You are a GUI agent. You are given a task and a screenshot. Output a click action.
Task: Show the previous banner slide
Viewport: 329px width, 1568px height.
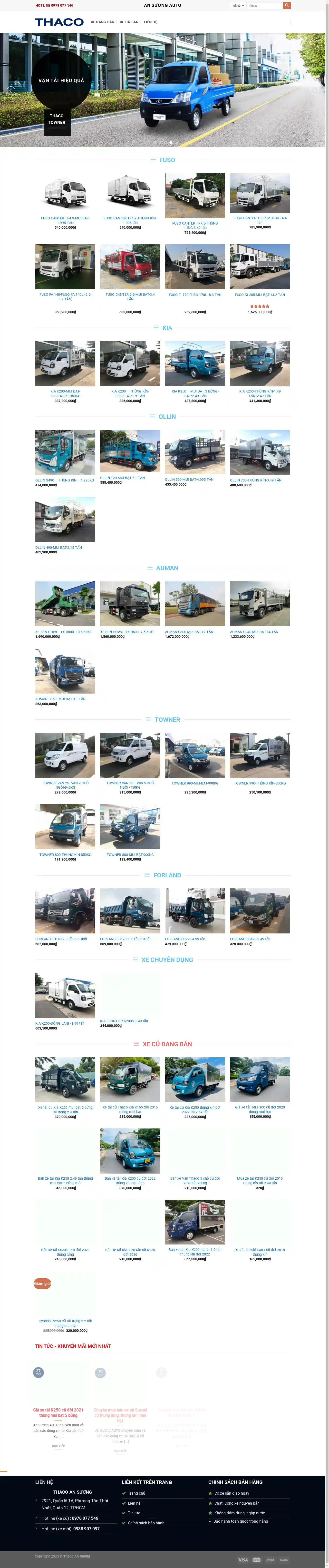10,90
